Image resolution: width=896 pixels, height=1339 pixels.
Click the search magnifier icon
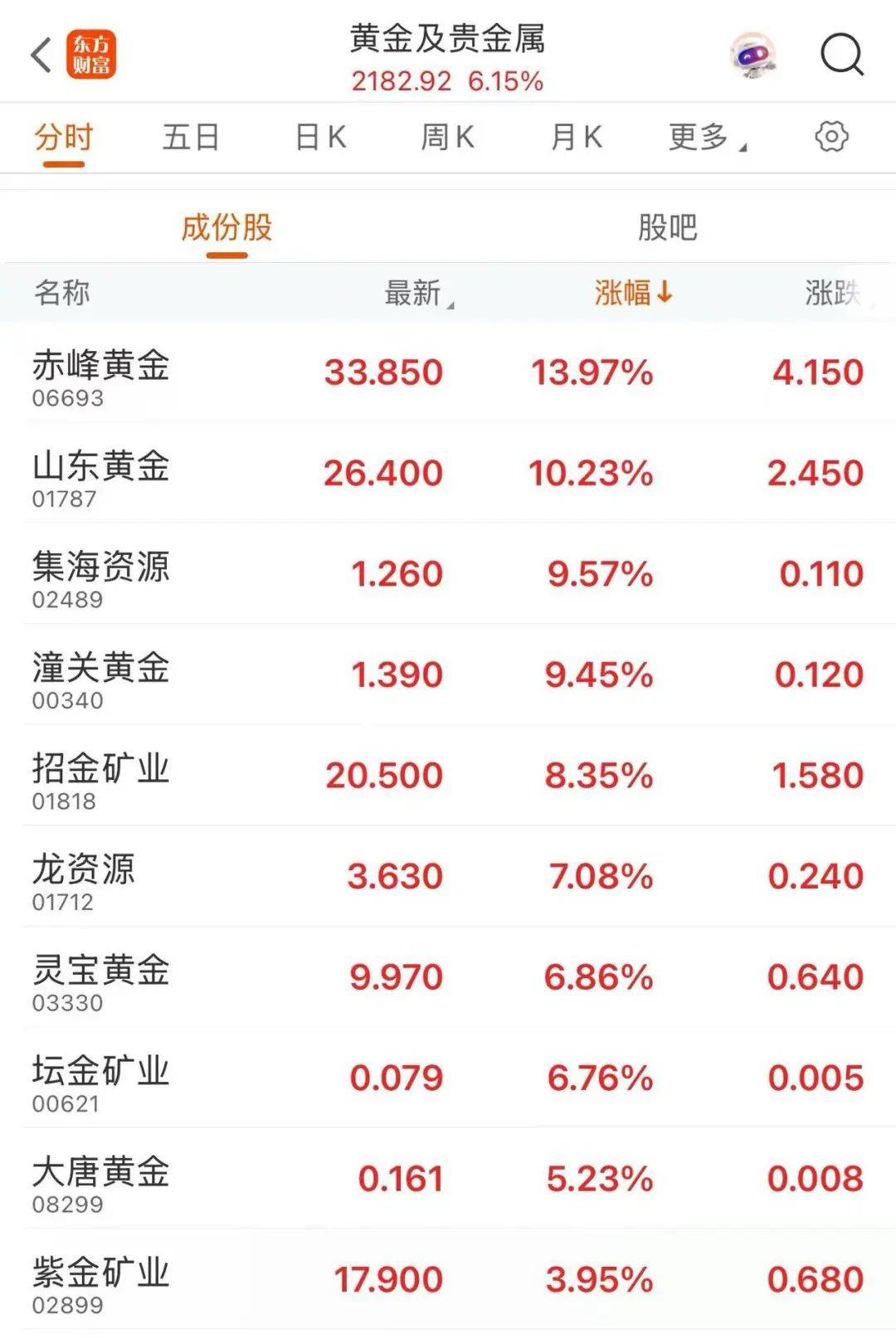(840, 56)
